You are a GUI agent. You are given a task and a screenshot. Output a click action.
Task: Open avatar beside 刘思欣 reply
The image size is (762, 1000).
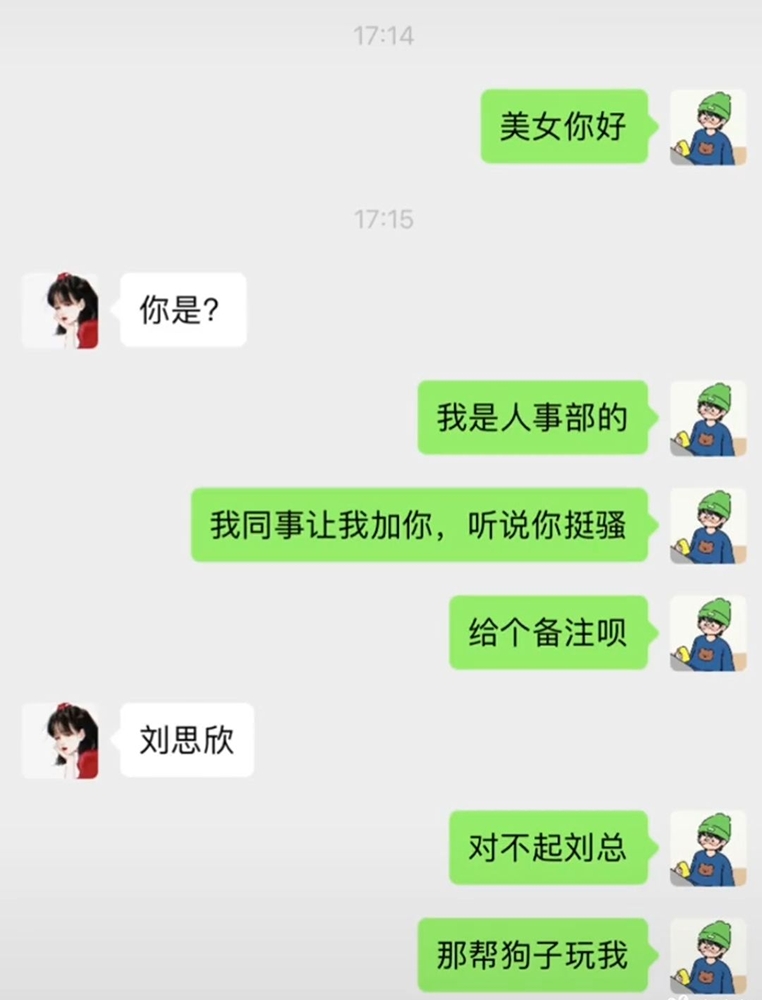pos(62,740)
